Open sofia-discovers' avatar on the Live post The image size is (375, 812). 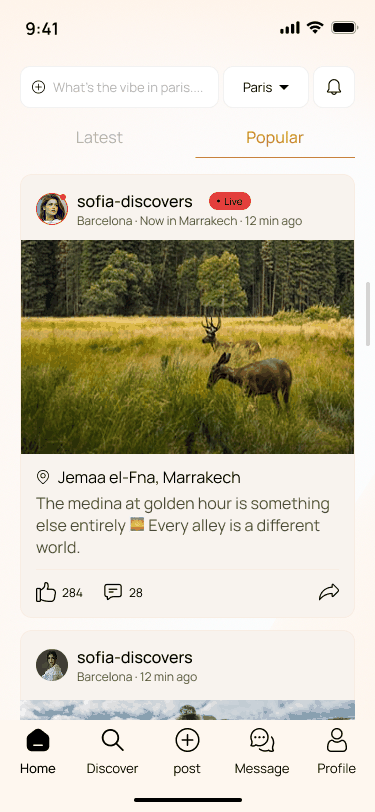[52, 209]
